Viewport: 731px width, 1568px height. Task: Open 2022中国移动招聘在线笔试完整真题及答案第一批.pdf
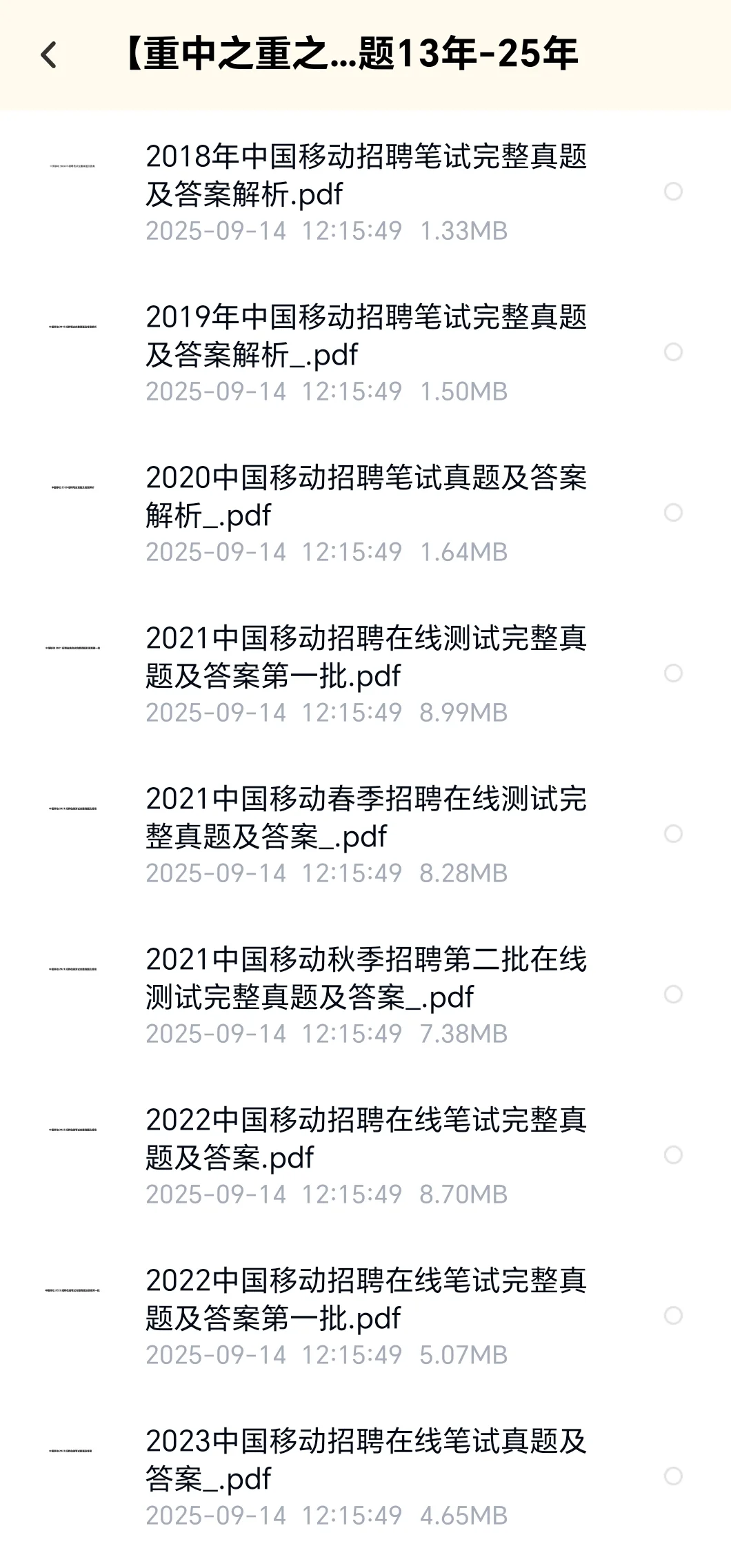pos(365,1299)
